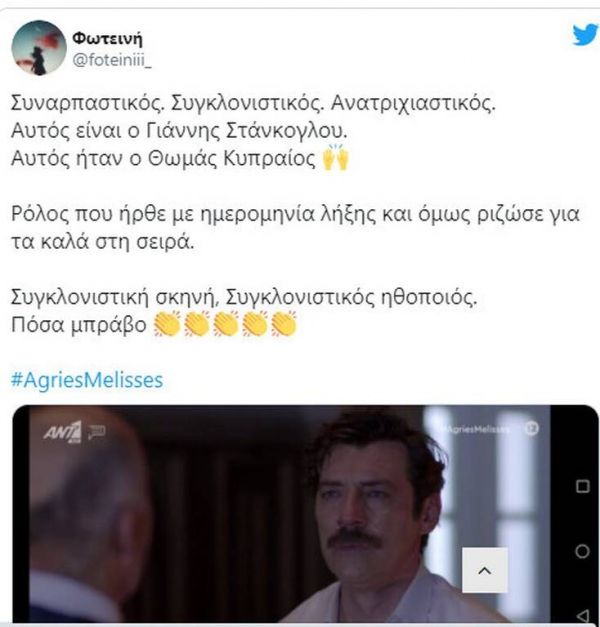Viewport: 600px width, 627px height.
Task: Open Φωτεινή's profile picture
Action: click(39, 46)
